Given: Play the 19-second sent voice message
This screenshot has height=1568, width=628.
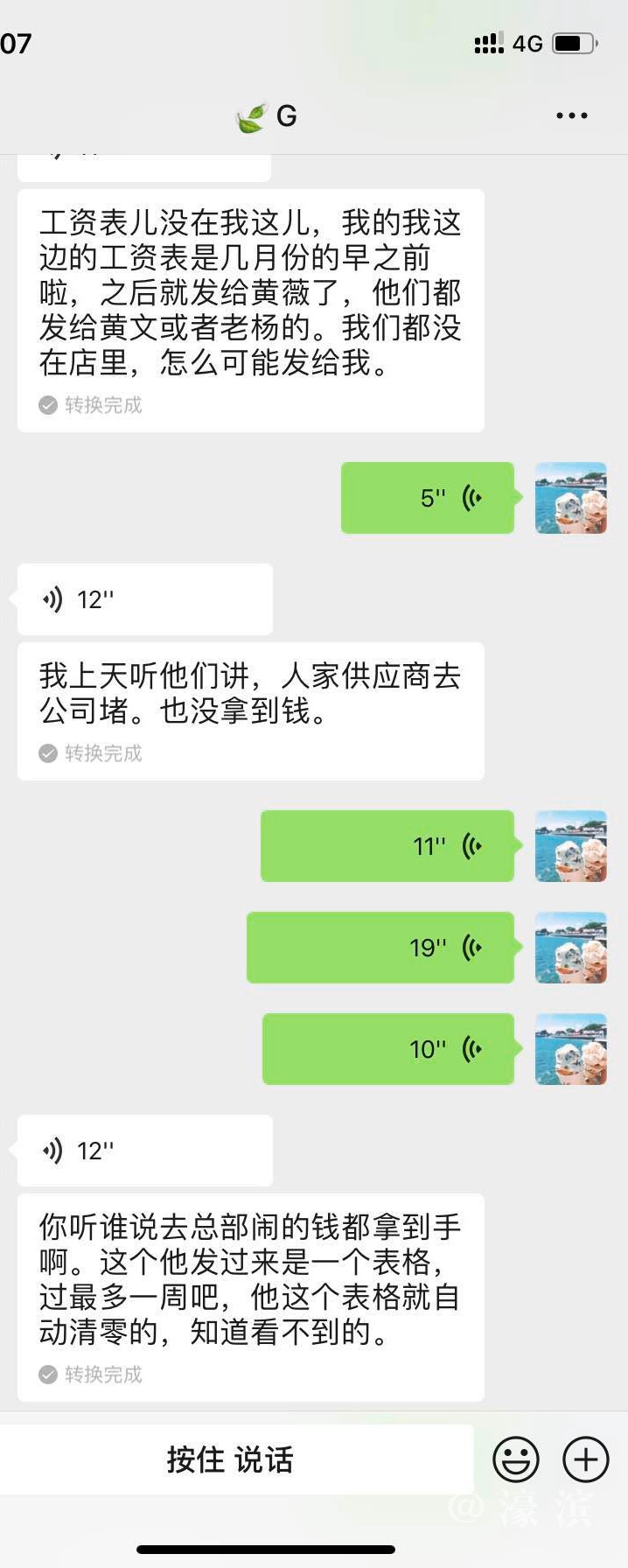Looking at the screenshot, I should (x=380, y=948).
